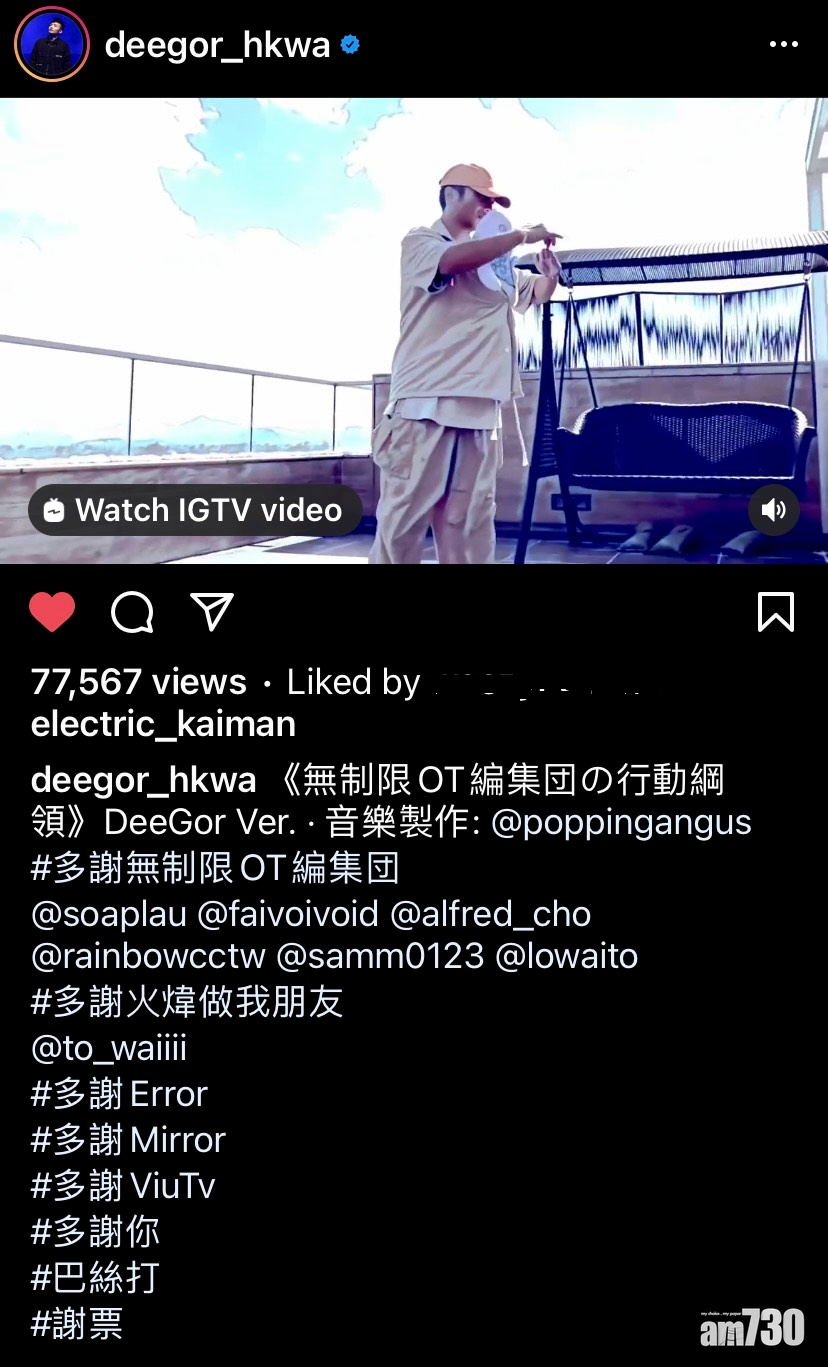Open the #多謝Mirror hashtag
The width and height of the screenshot is (828, 1367).
[128, 1140]
